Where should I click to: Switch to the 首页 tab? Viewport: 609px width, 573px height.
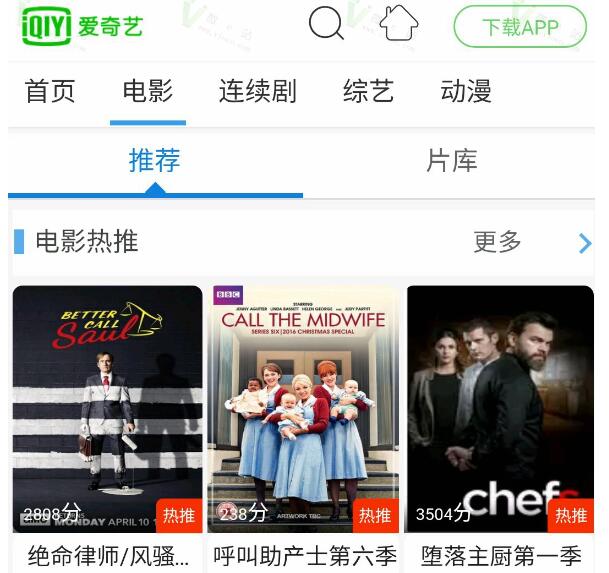(50, 92)
